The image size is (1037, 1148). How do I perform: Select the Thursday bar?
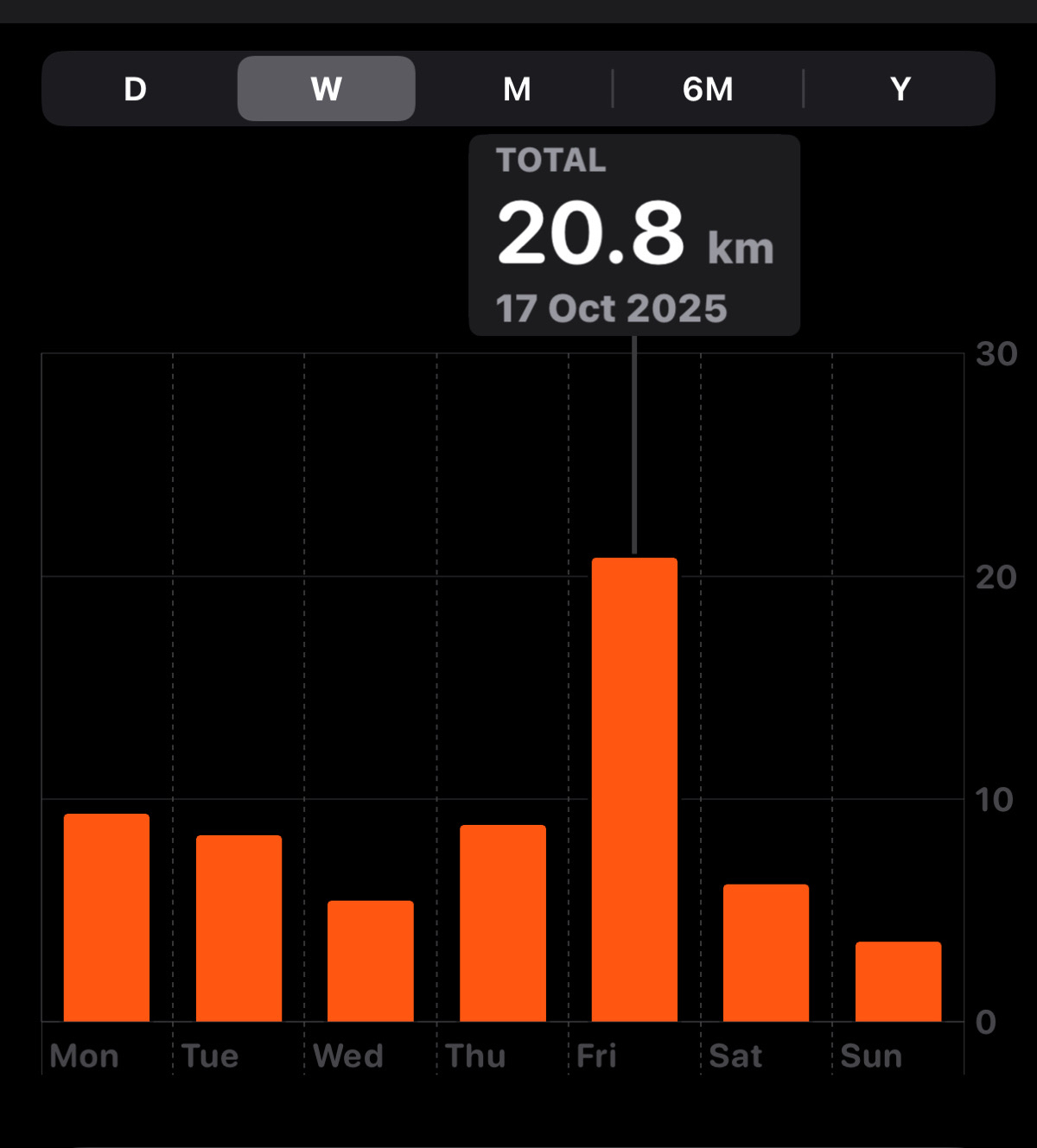tap(502, 923)
